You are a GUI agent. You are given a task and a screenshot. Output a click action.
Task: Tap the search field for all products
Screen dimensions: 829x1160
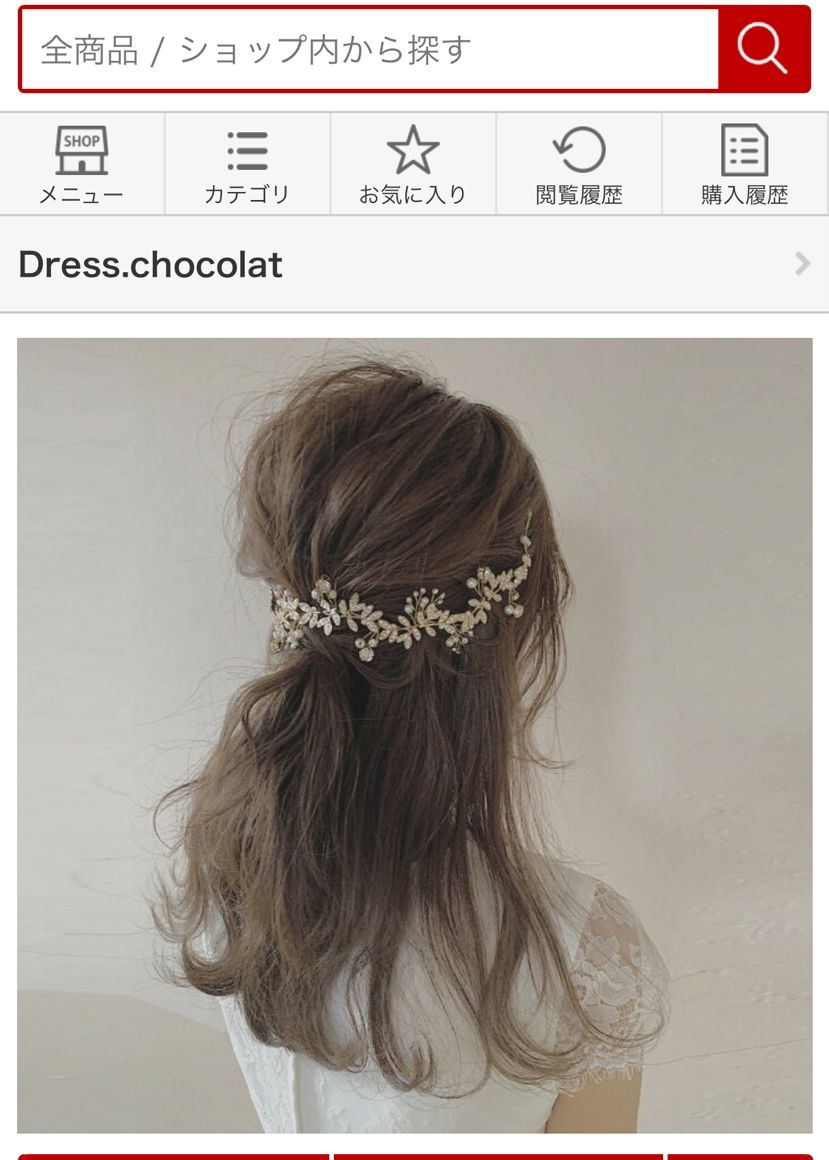(x=368, y=50)
